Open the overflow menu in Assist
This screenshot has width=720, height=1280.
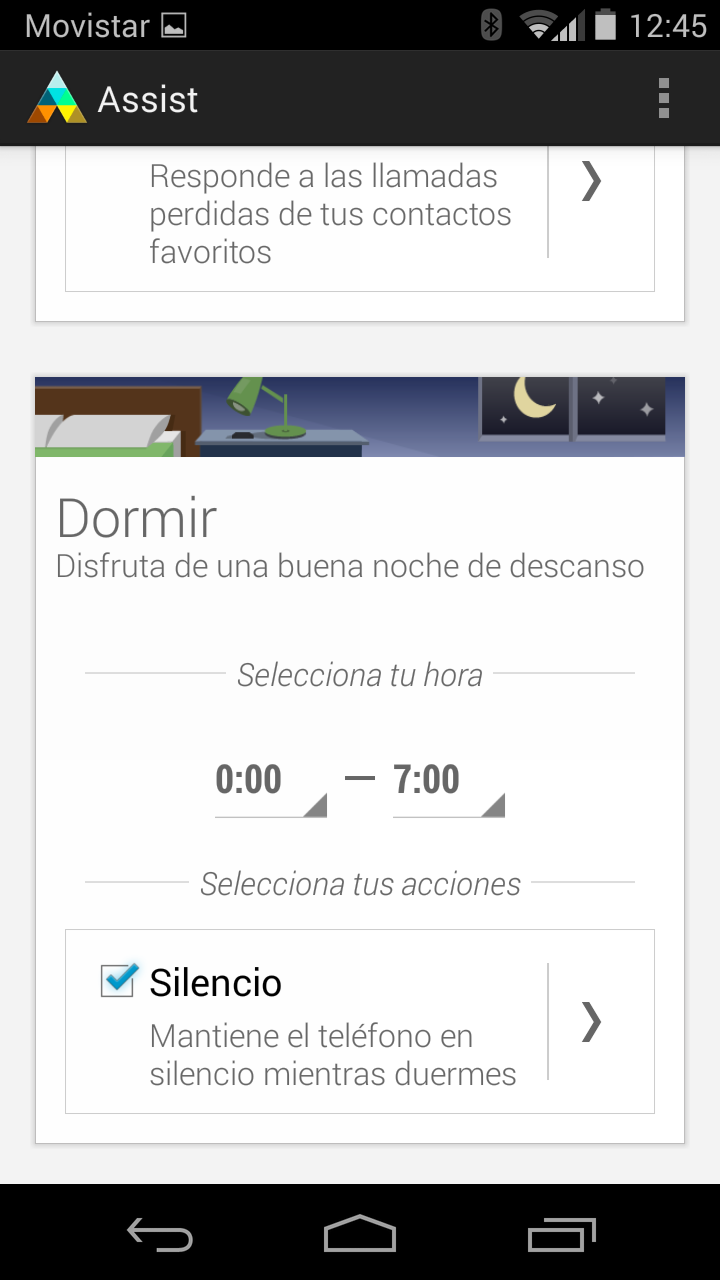pos(663,99)
